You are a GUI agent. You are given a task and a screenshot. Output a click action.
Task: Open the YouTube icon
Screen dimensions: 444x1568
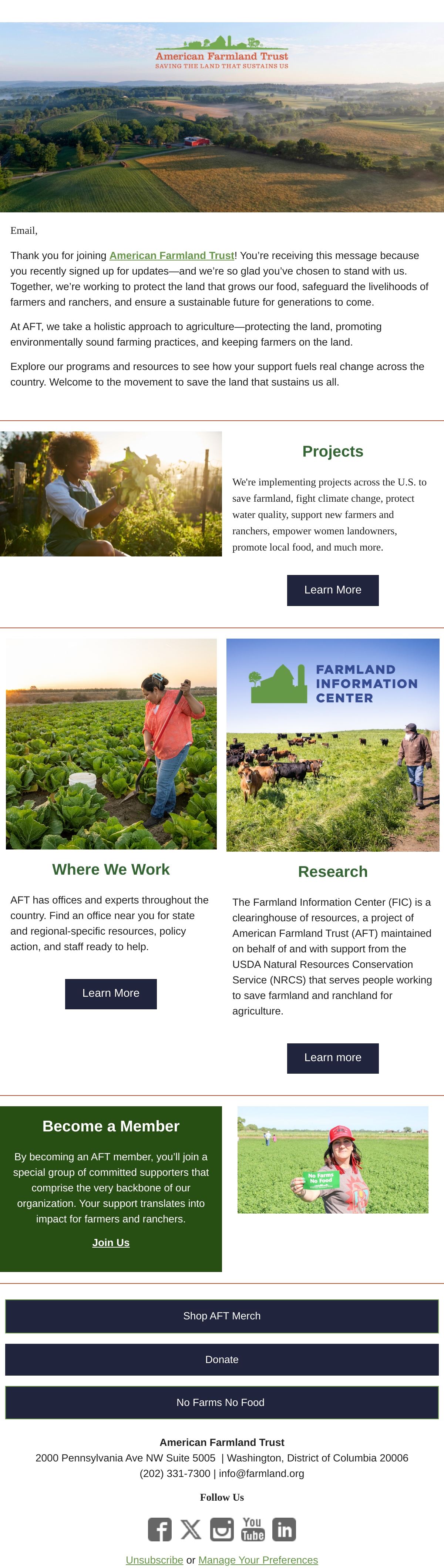point(253,1529)
